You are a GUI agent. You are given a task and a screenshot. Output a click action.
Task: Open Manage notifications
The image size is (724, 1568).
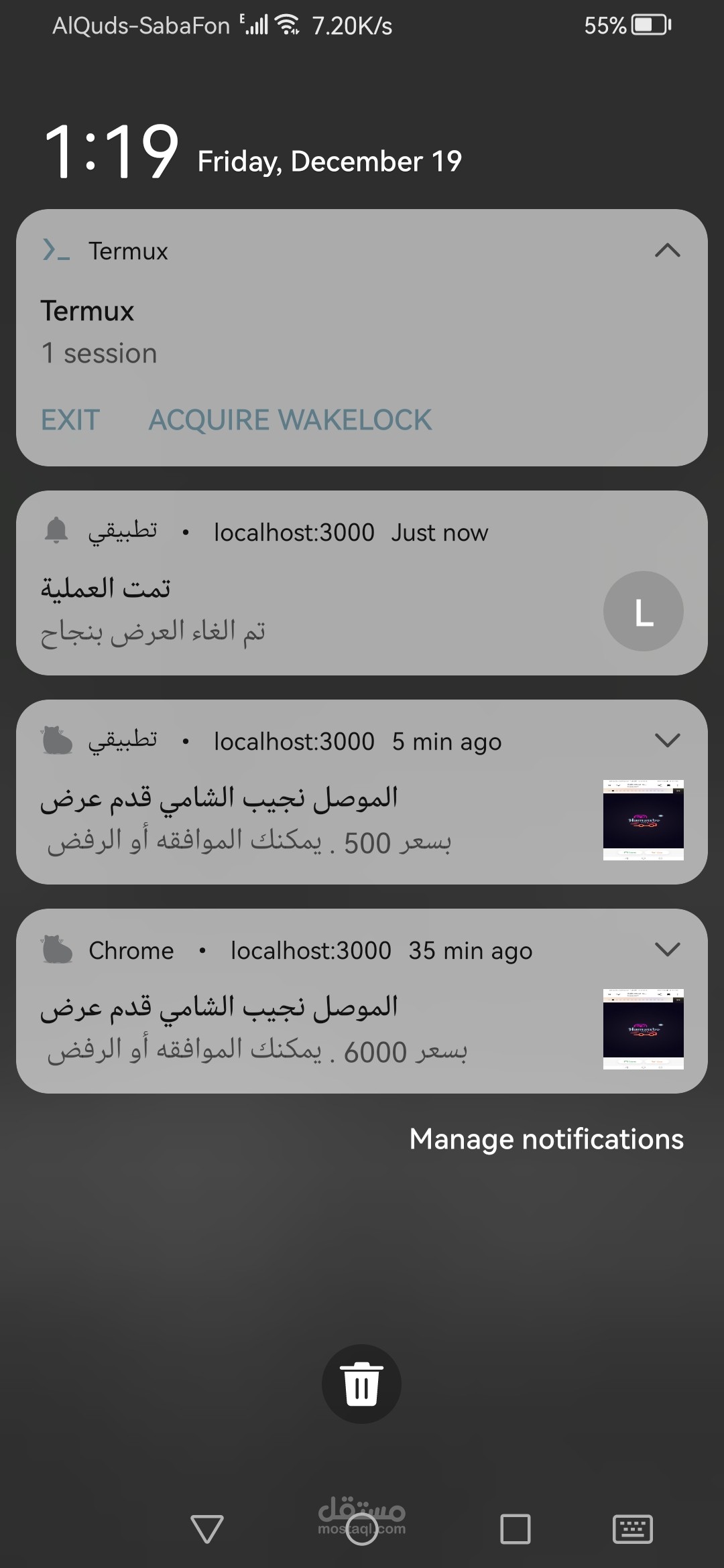point(546,1139)
